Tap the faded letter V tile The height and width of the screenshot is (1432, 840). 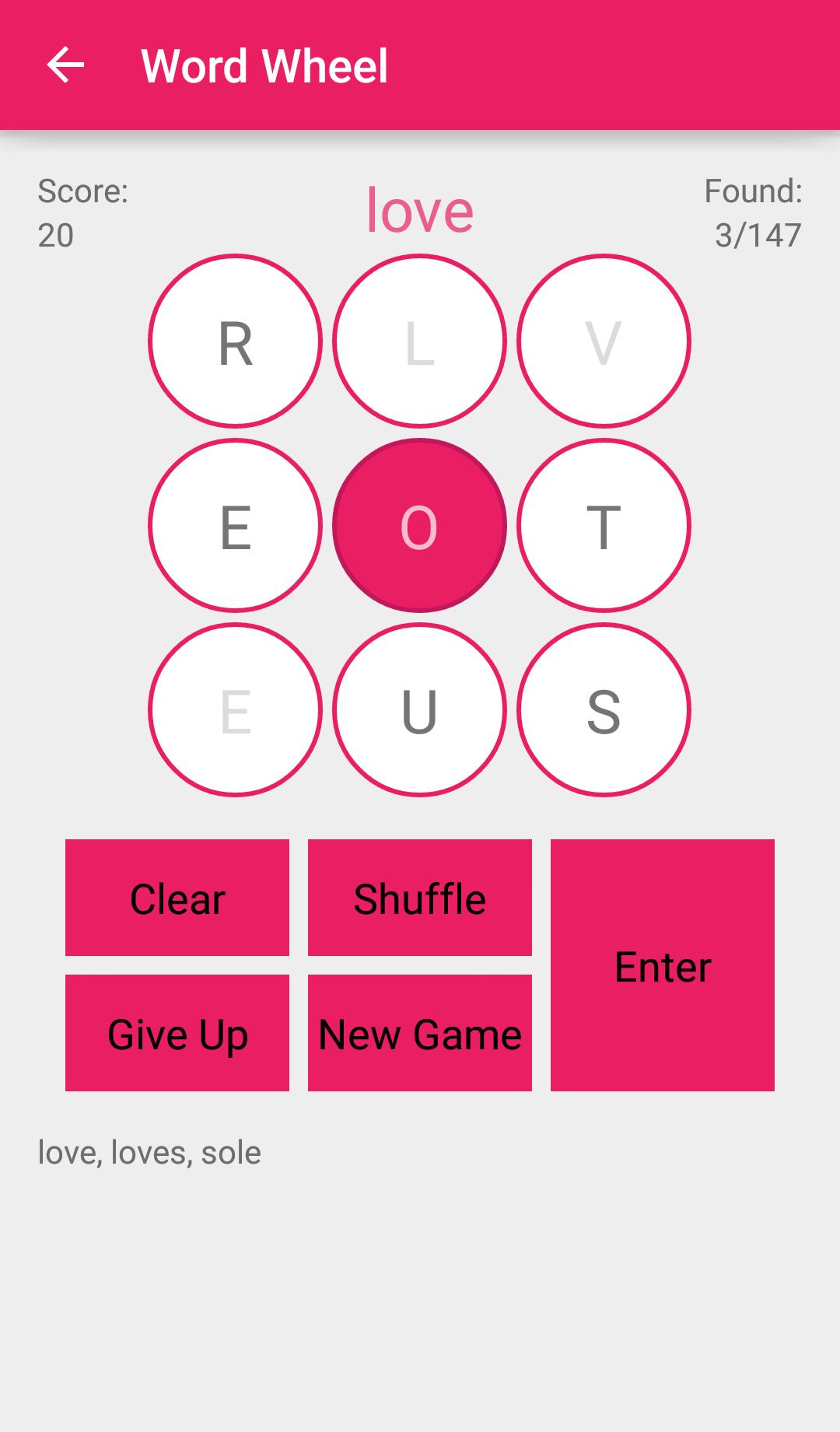click(604, 341)
